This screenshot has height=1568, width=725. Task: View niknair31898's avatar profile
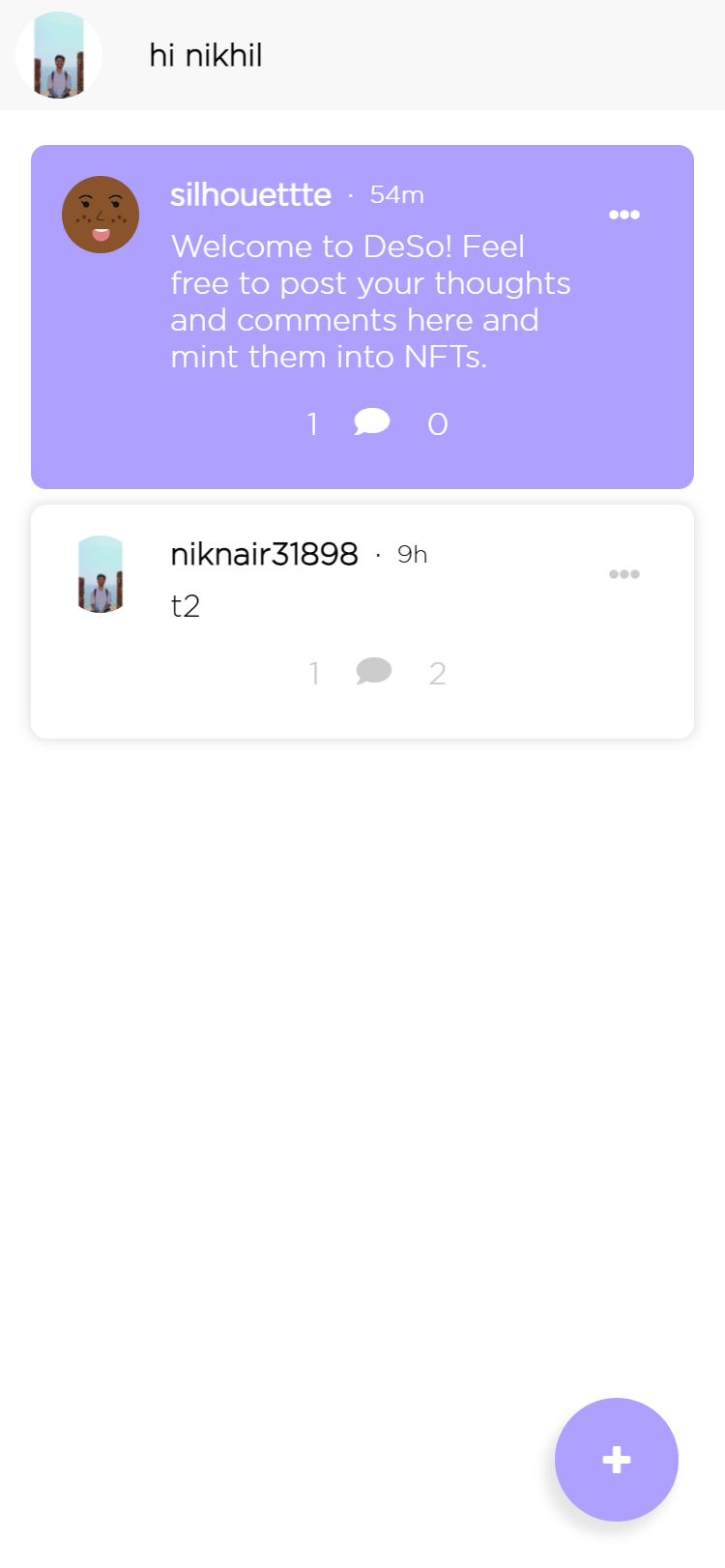click(101, 574)
